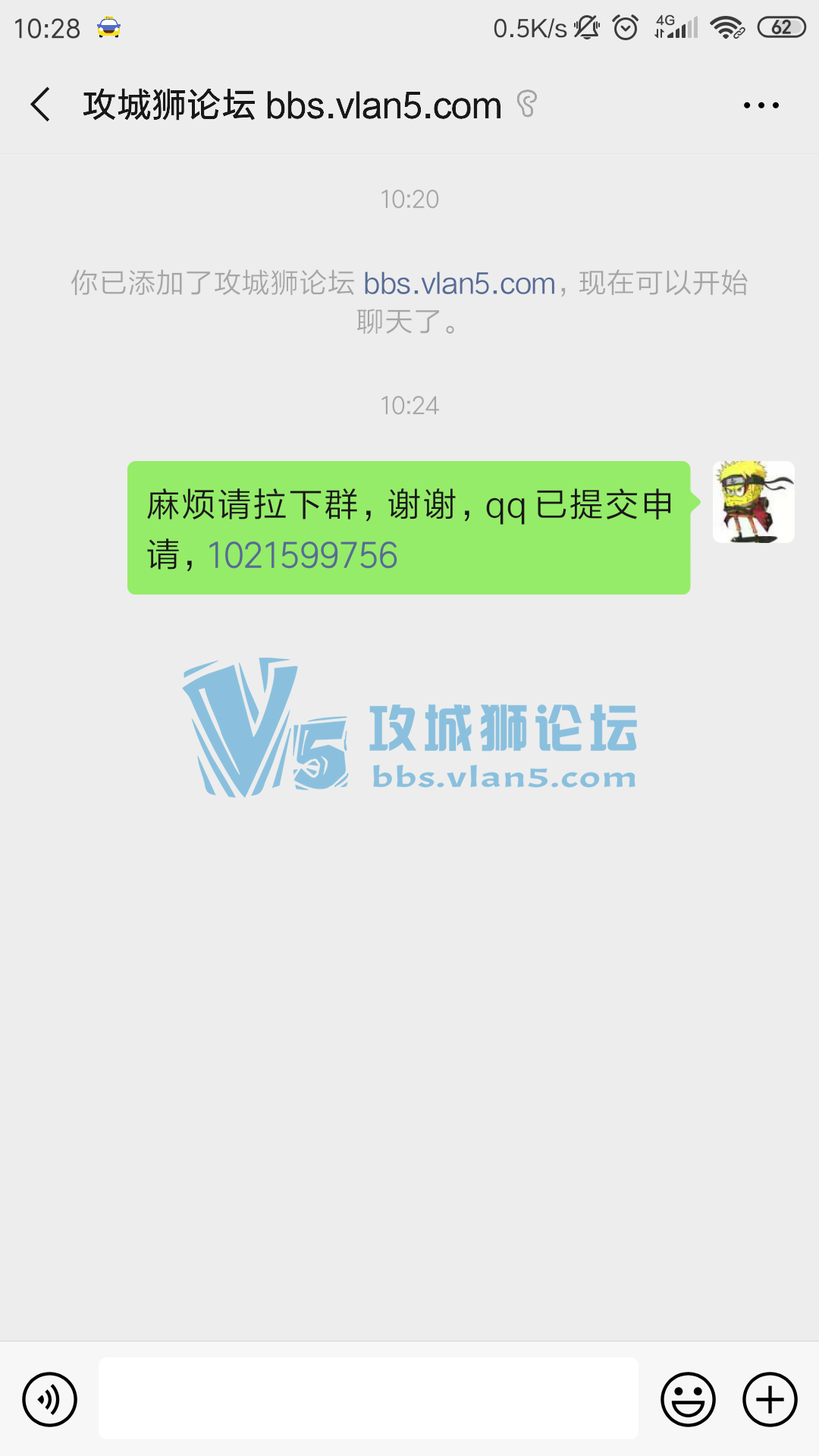The image size is (819, 1456).
Task: Open my profile avatar beside the message
Action: [x=753, y=502]
